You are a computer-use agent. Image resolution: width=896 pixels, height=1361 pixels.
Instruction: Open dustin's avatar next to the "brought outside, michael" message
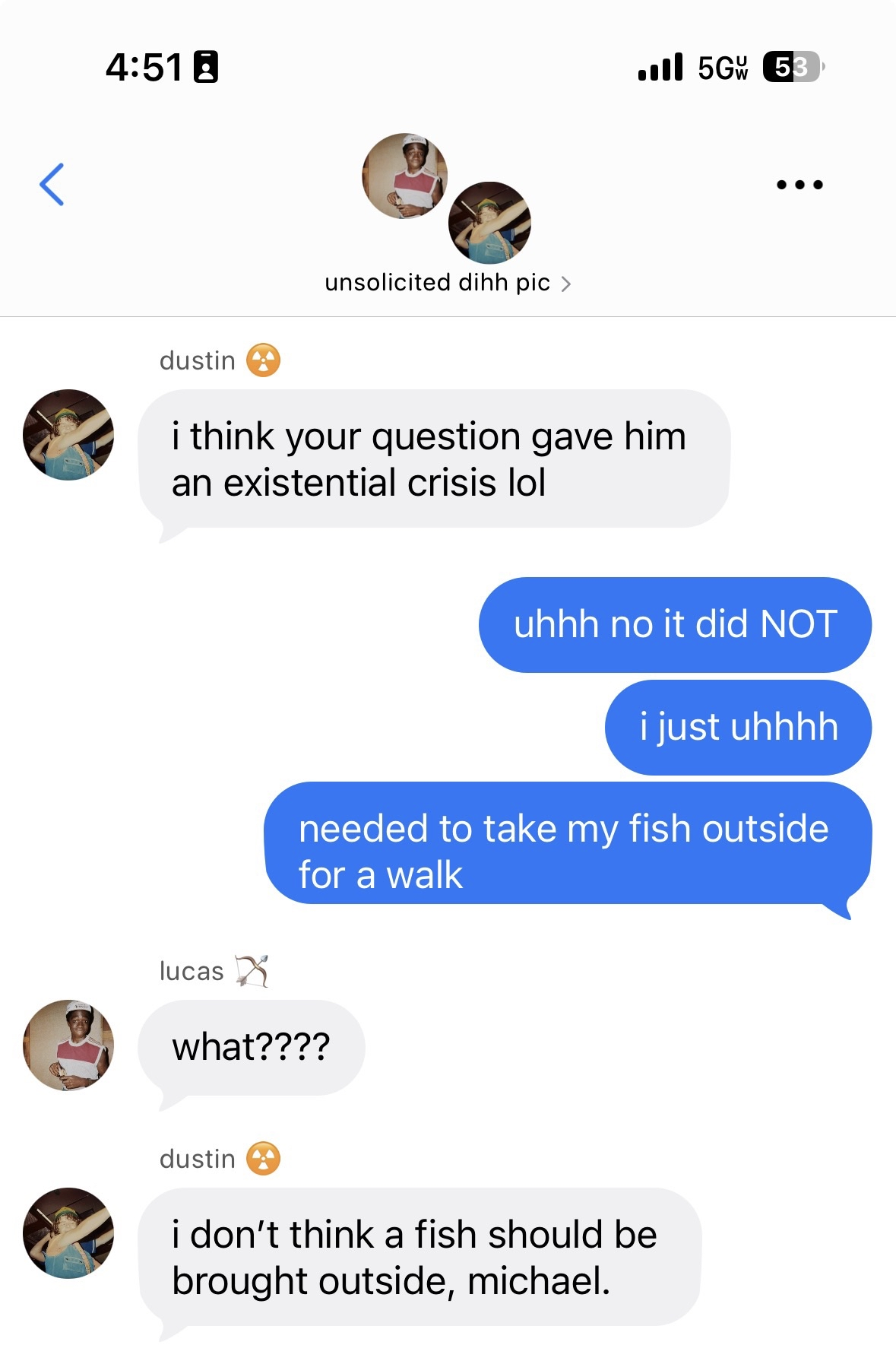(x=68, y=1233)
